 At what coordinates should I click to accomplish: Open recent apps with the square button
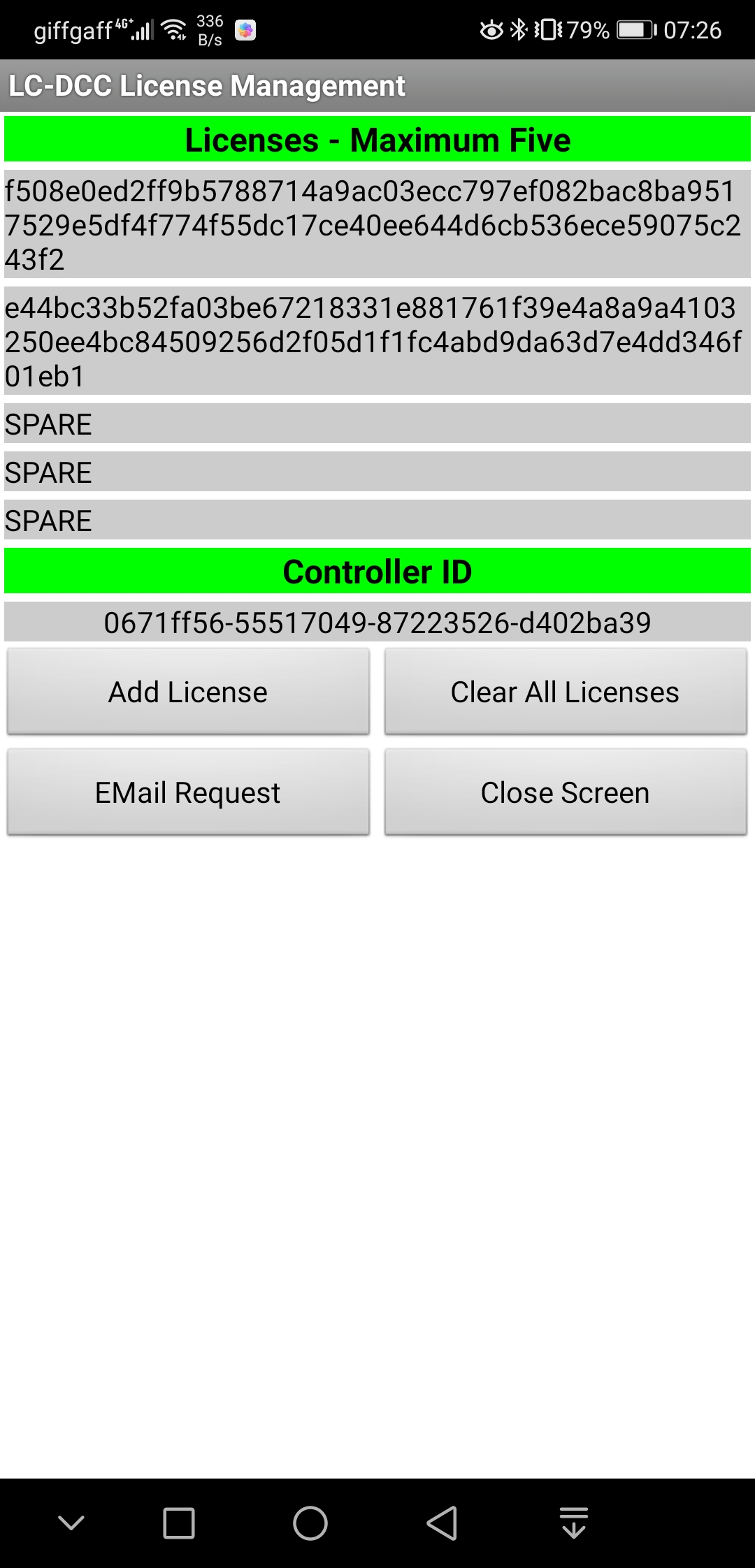point(179,1523)
